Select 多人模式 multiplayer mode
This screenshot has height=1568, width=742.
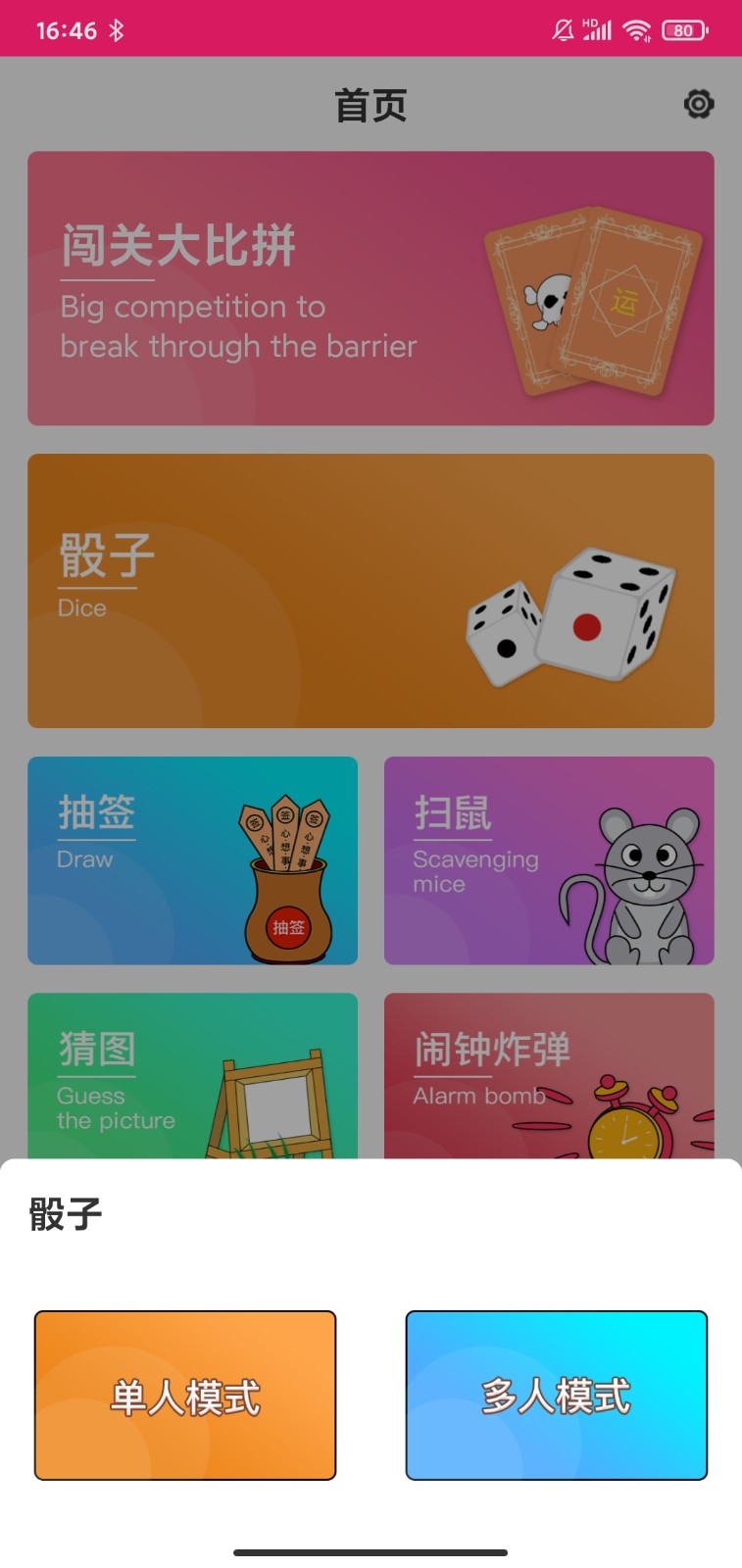(x=555, y=1395)
